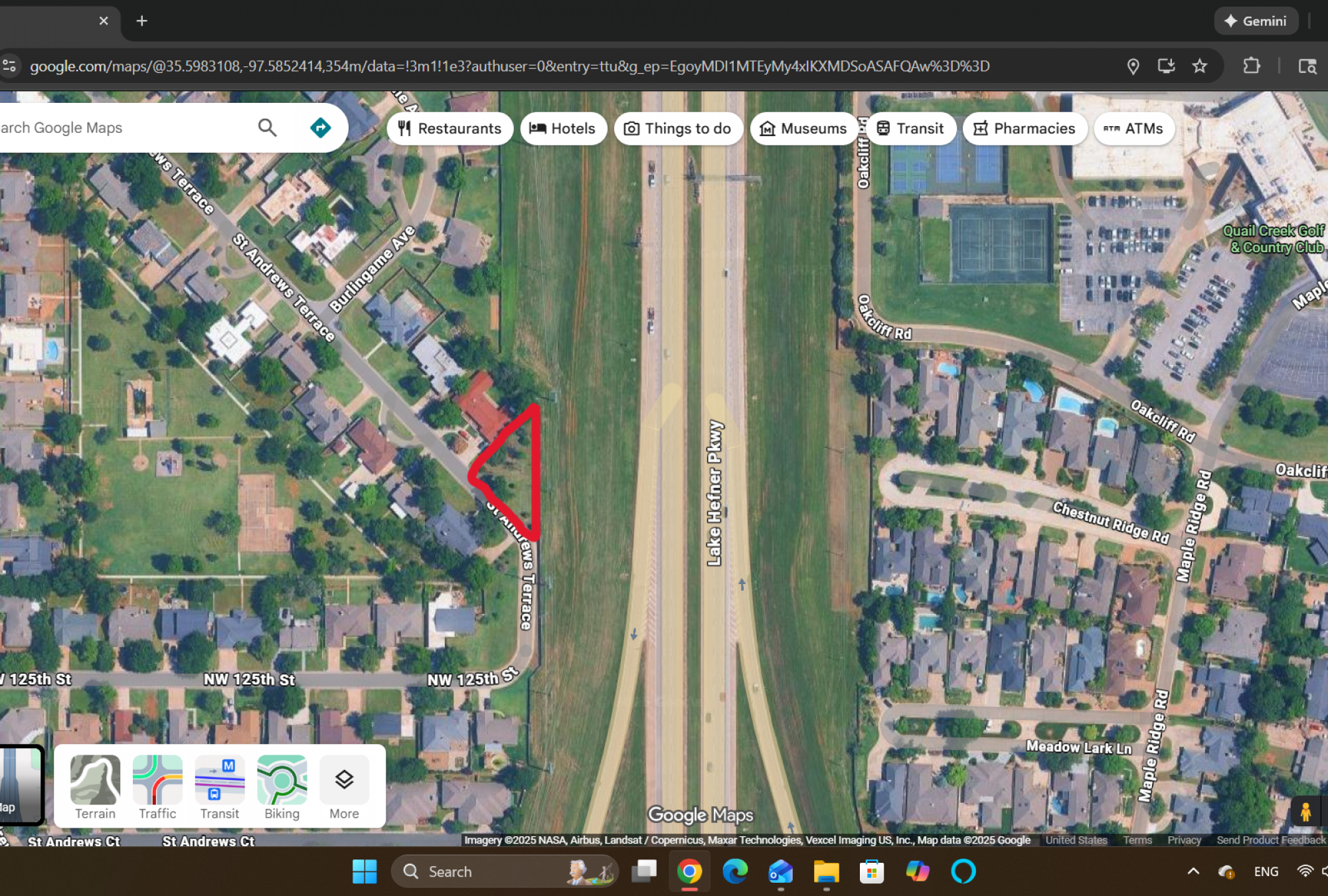Open a new browser tab
The image size is (1328, 896).
click(141, 21)
